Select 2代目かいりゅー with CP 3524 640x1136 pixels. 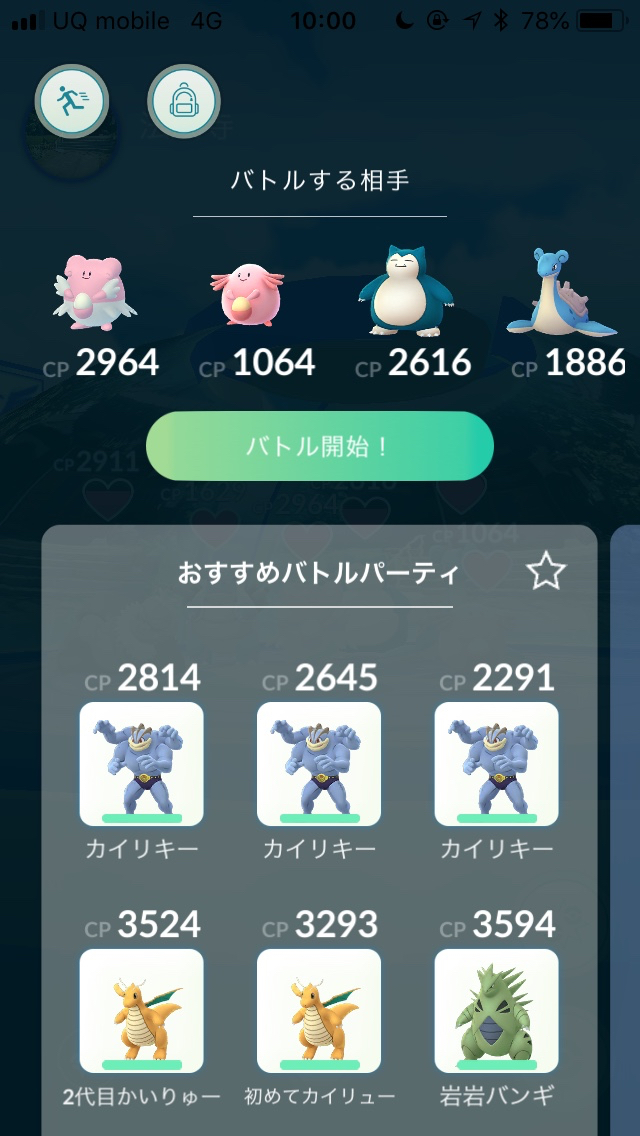click(x=141, y=1010)
